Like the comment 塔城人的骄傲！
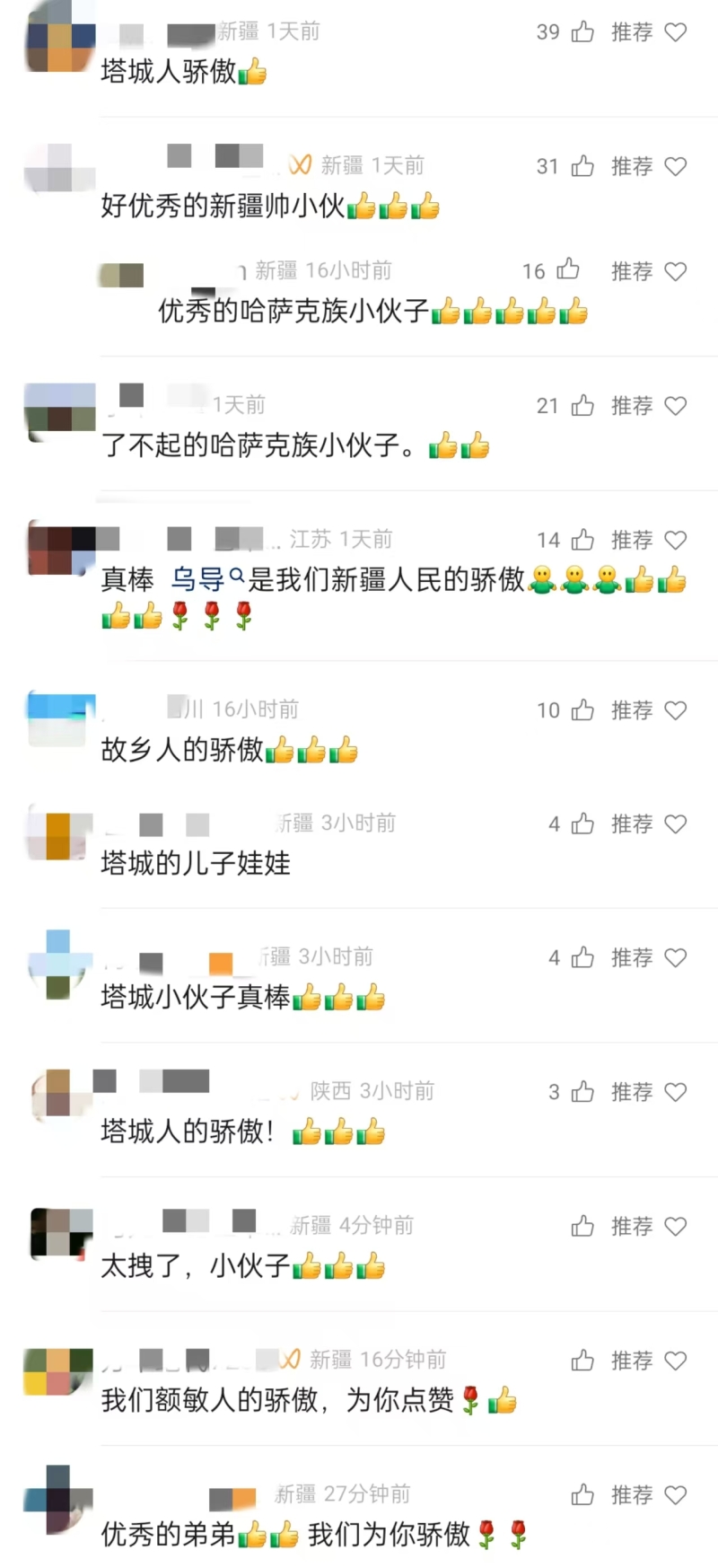The height and width of the screenshot is (1568, 718). click(x=582, y=1092)
